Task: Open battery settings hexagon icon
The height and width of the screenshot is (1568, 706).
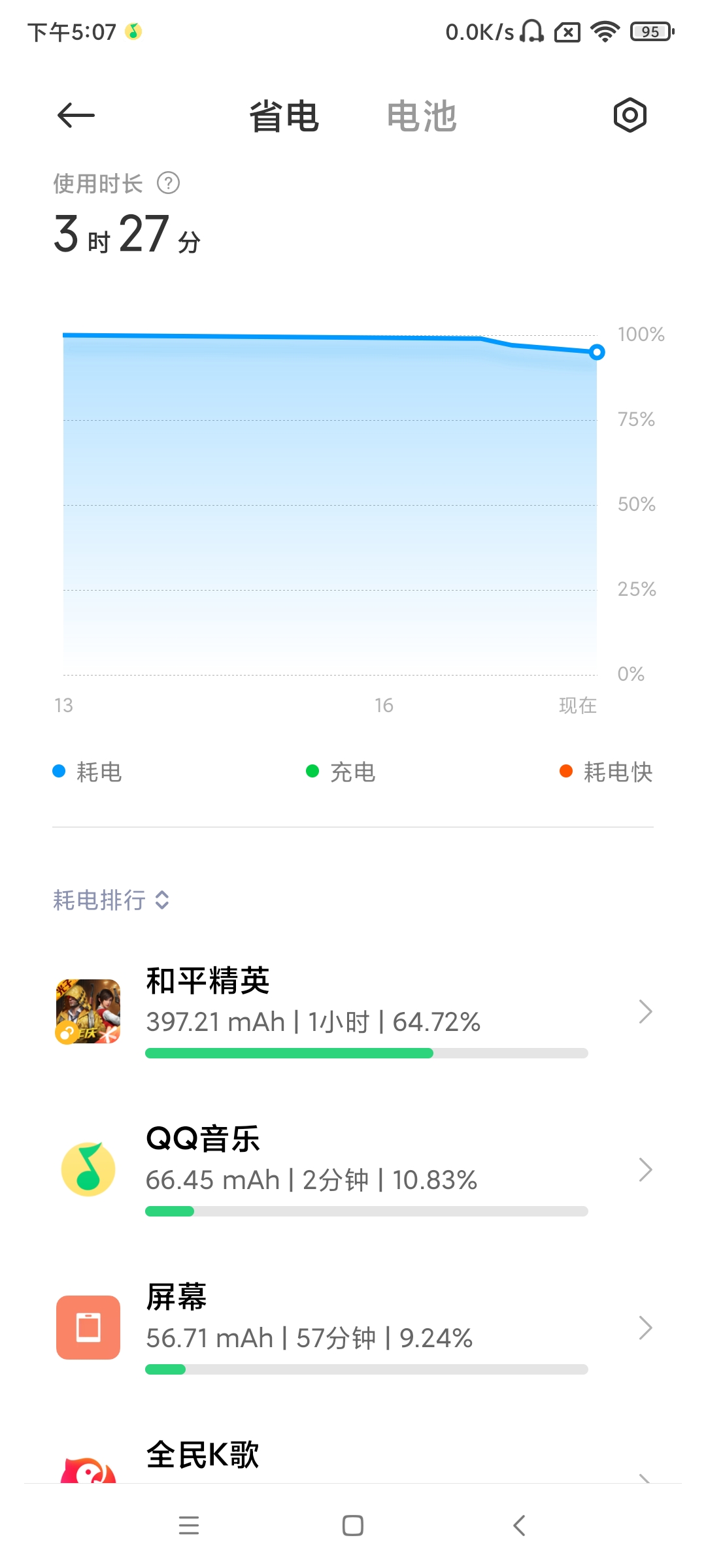Action: coord(630,116)
